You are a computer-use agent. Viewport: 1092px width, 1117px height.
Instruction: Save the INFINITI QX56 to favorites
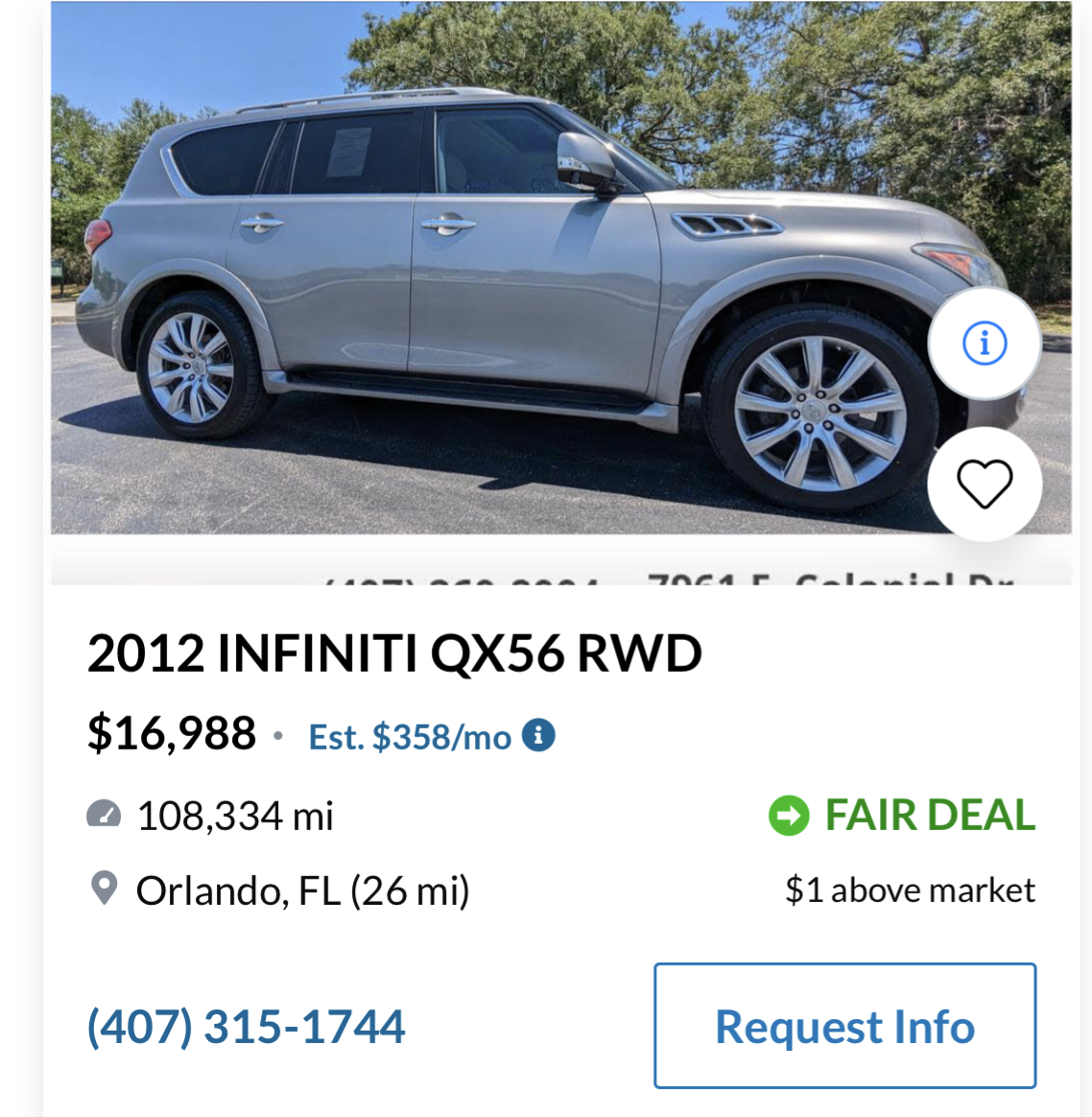(x=984, y=483)
